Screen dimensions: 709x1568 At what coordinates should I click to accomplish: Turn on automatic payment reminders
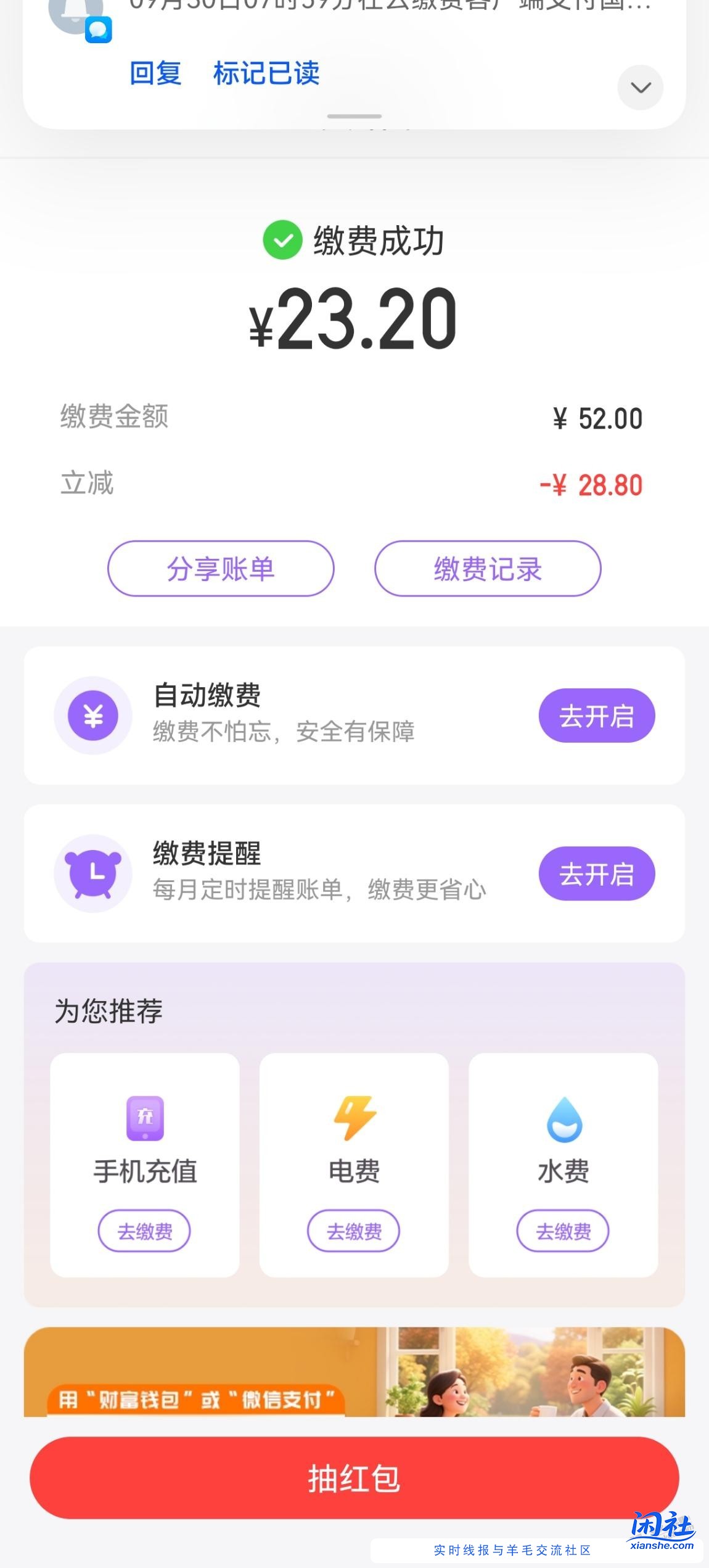[597, 873]
